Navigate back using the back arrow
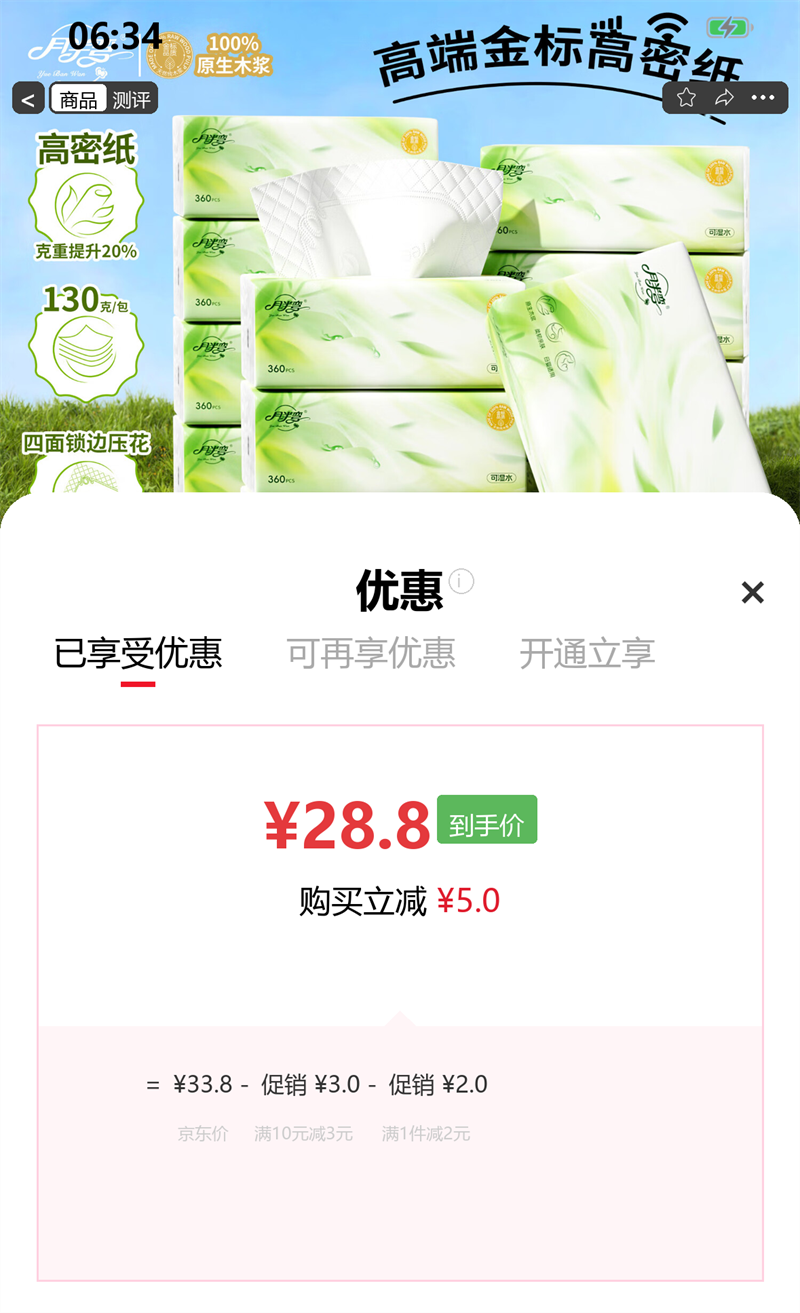 coord(26,99)
